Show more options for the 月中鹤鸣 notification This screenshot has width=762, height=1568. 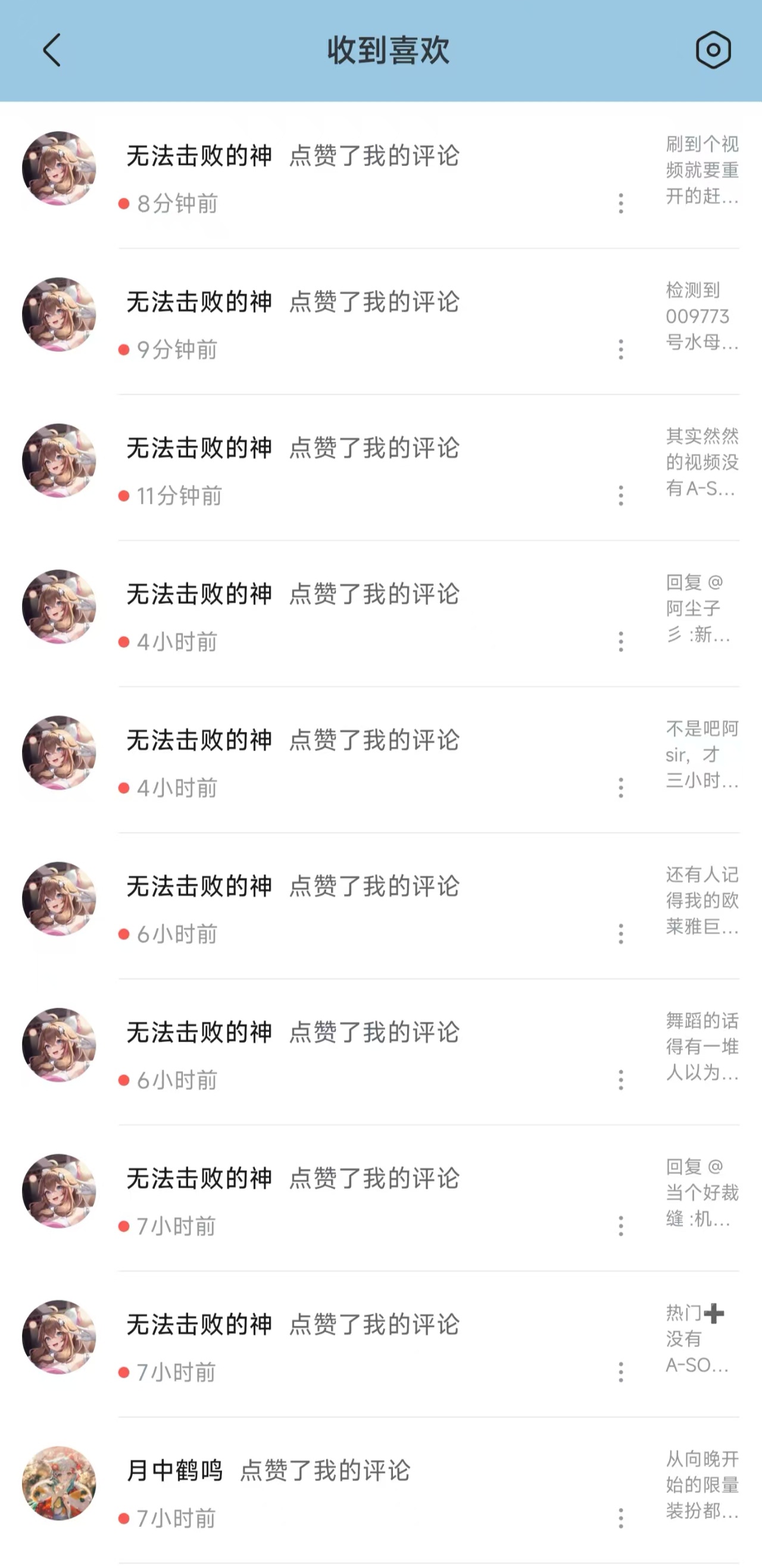coord(621,1518)
